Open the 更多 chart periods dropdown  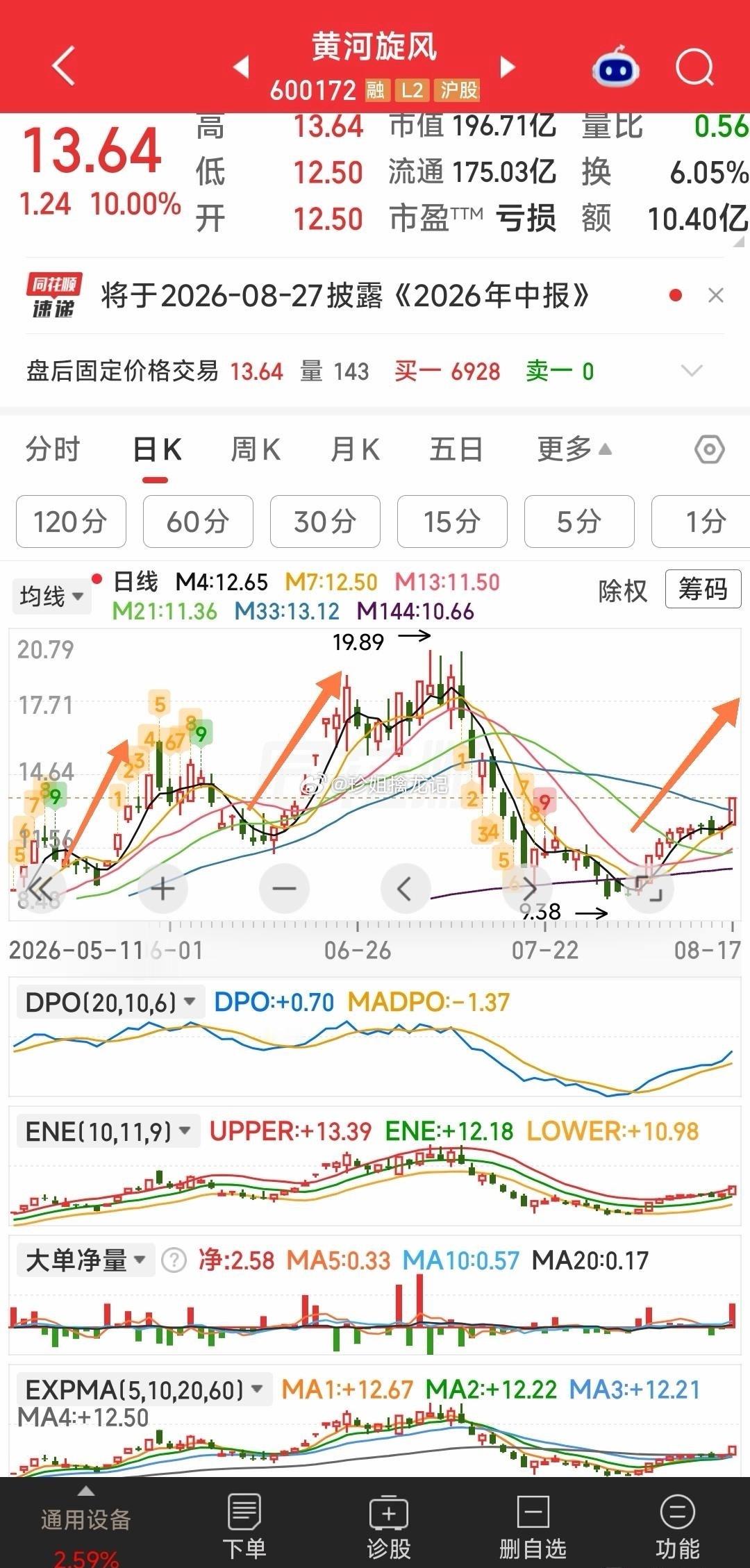pos(574,450)
